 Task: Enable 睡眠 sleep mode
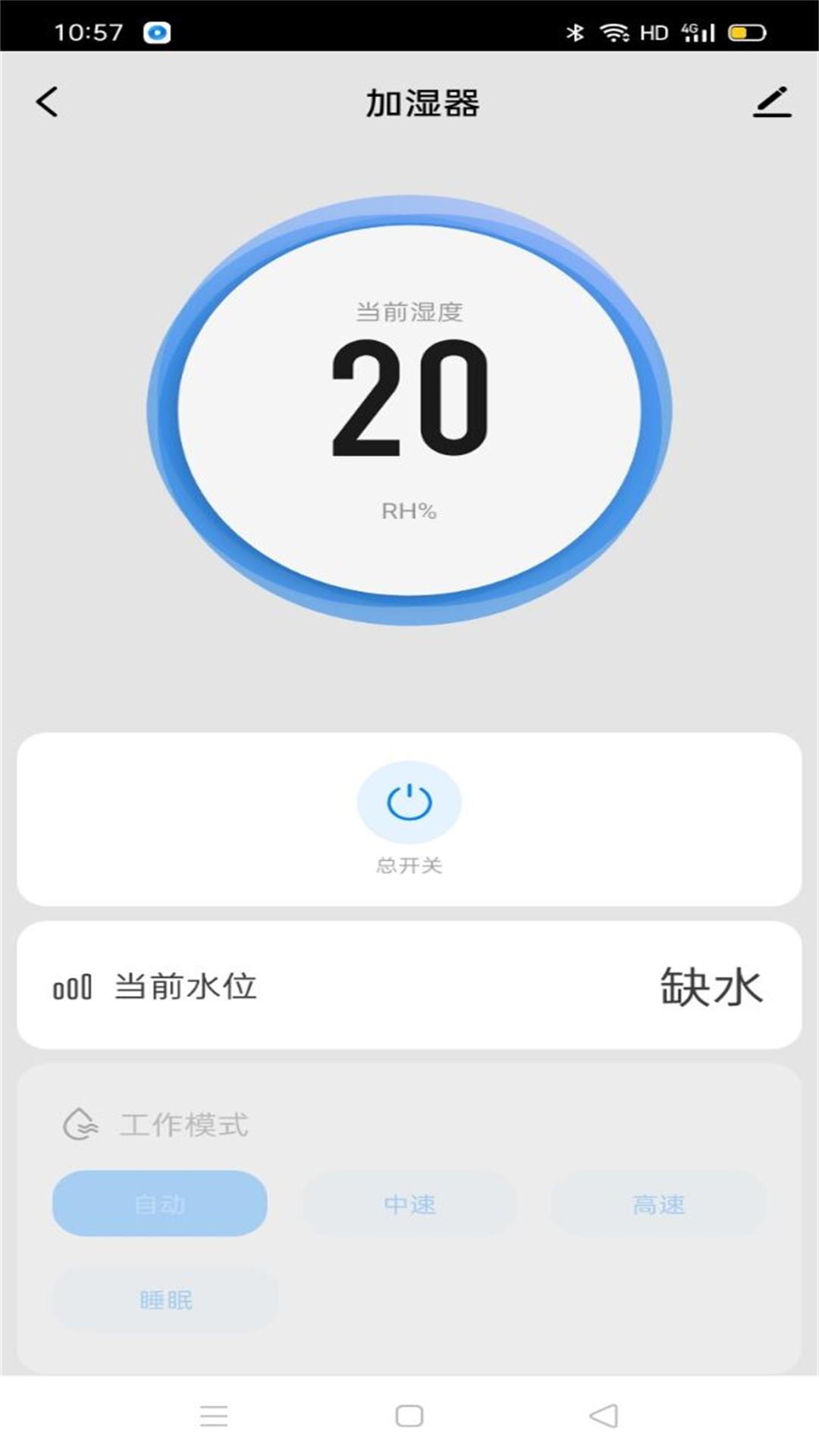(x=165, y=1298)
